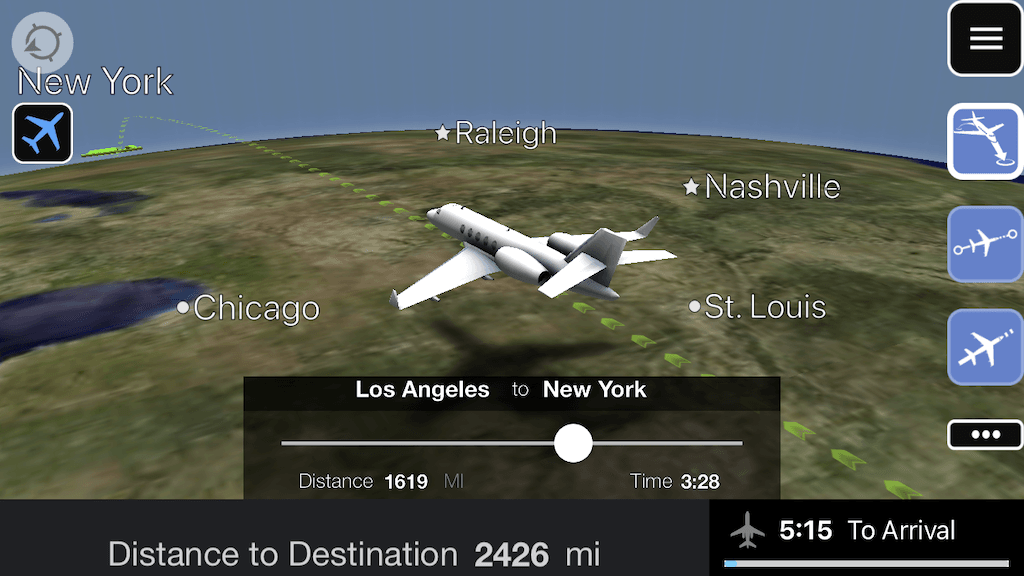Tap the flight progress slider handle
The width and height of the screenshot is (1024, 576).
[573, 442]
